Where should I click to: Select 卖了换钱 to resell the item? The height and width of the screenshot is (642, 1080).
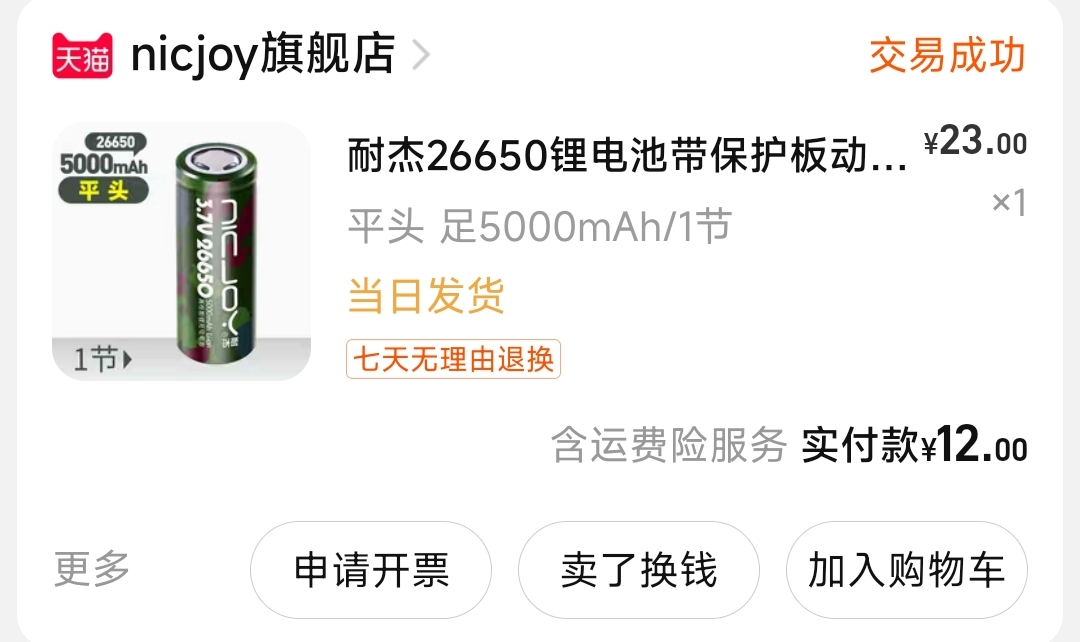coord(639,571)
